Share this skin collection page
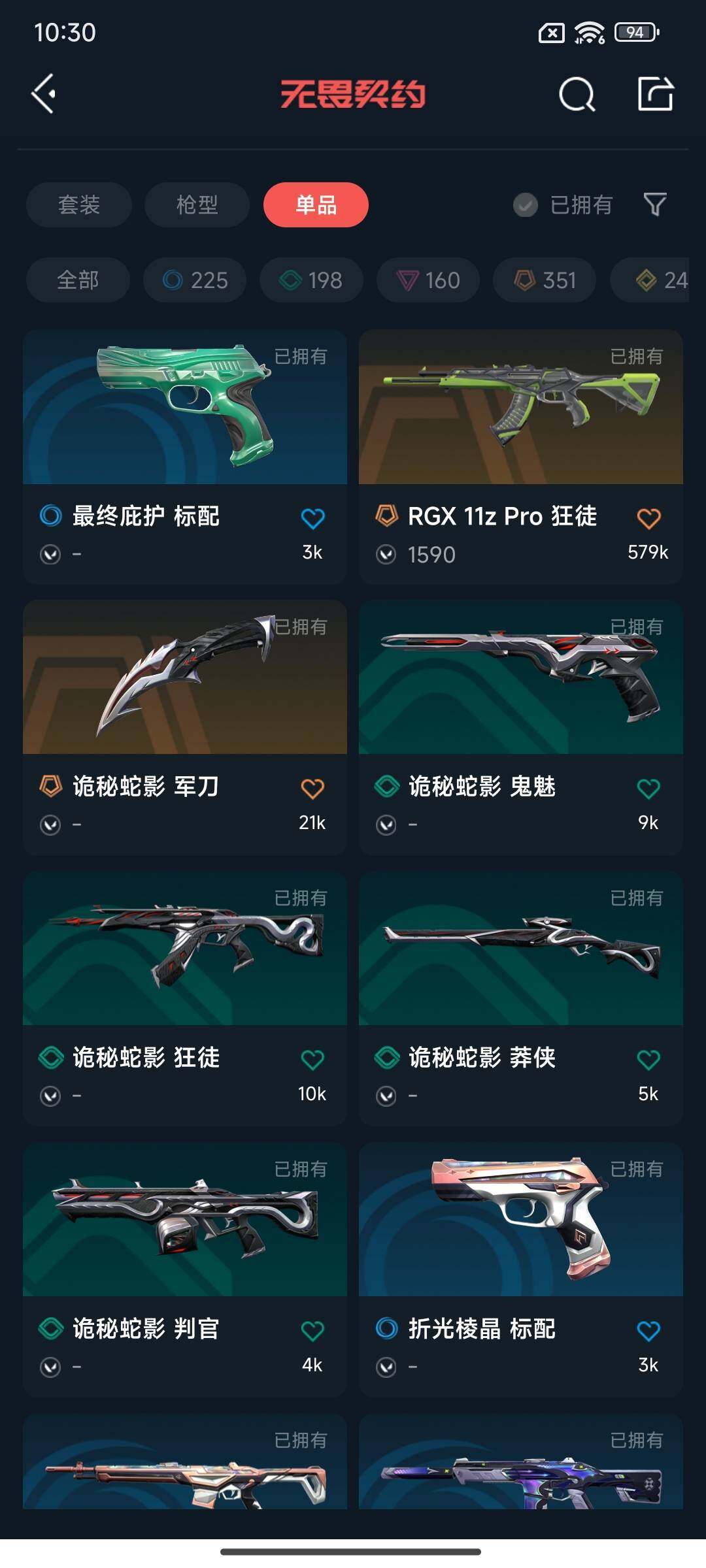Screen dimensions: 706x1568 [655, 95]
